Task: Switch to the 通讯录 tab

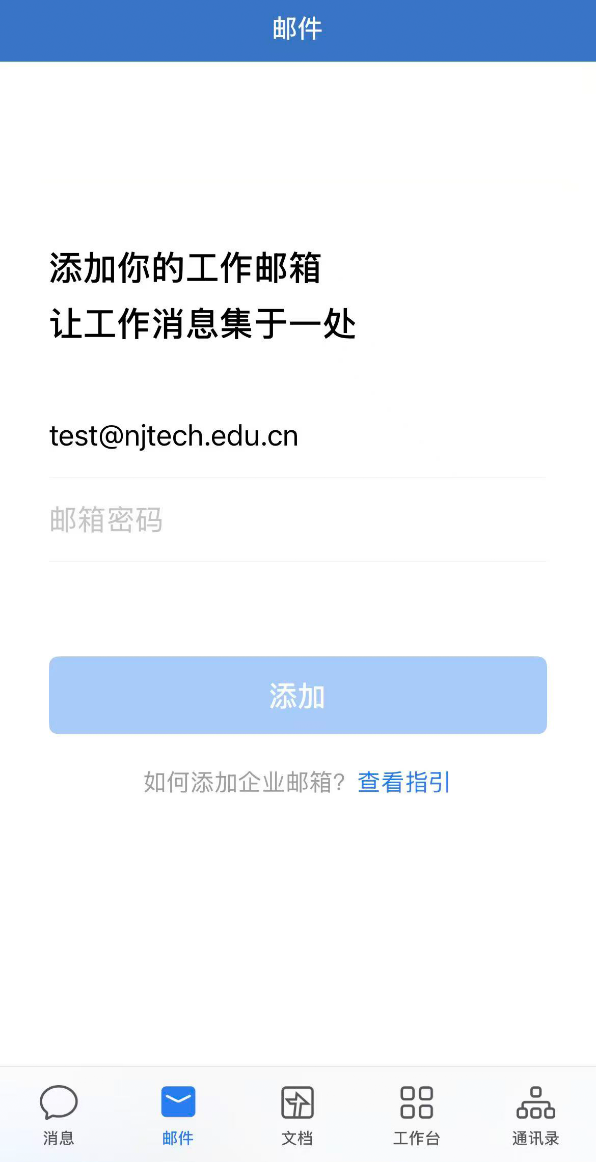Action: click(535, 1115)
